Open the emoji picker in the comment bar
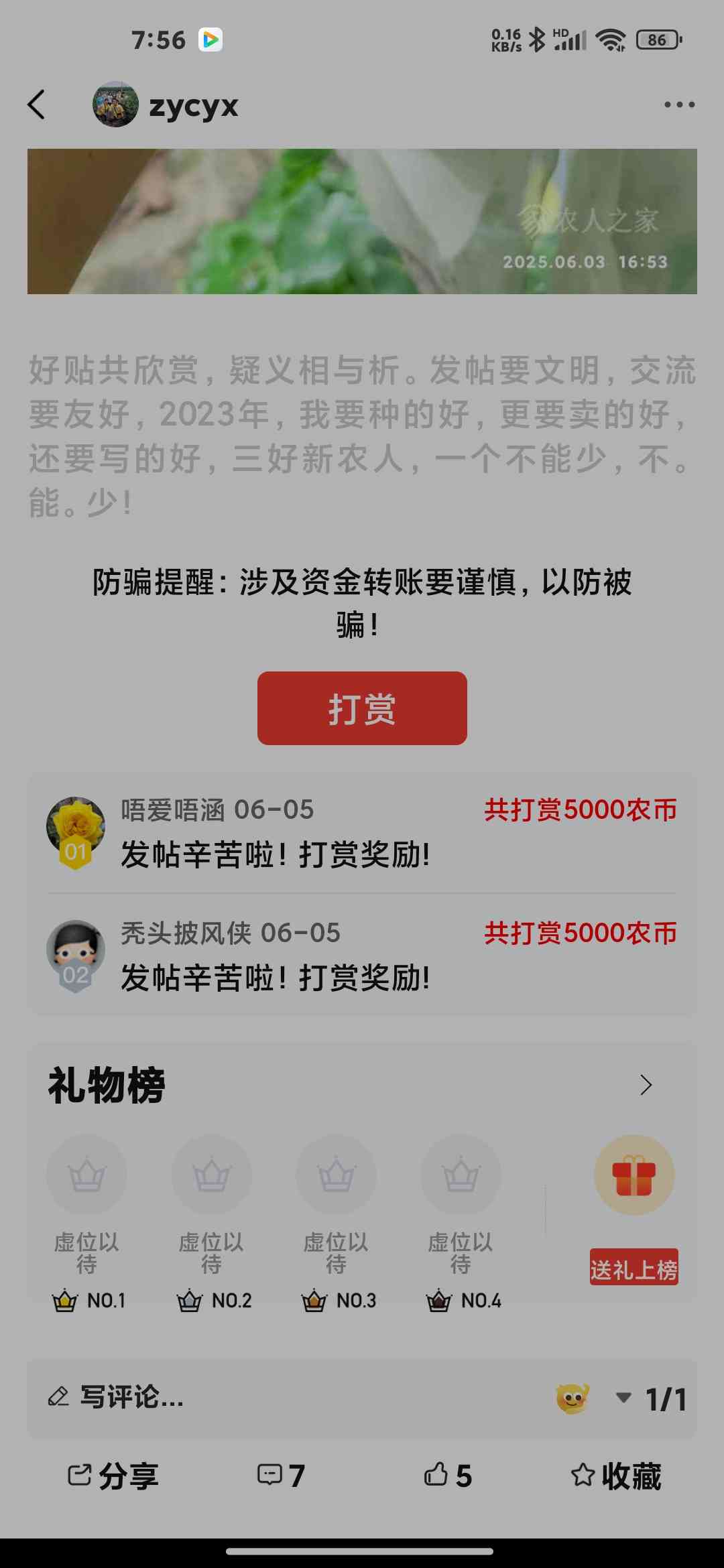This screenshot has width=724, height=1568. pyautogui.click(x=572, y=1398)
